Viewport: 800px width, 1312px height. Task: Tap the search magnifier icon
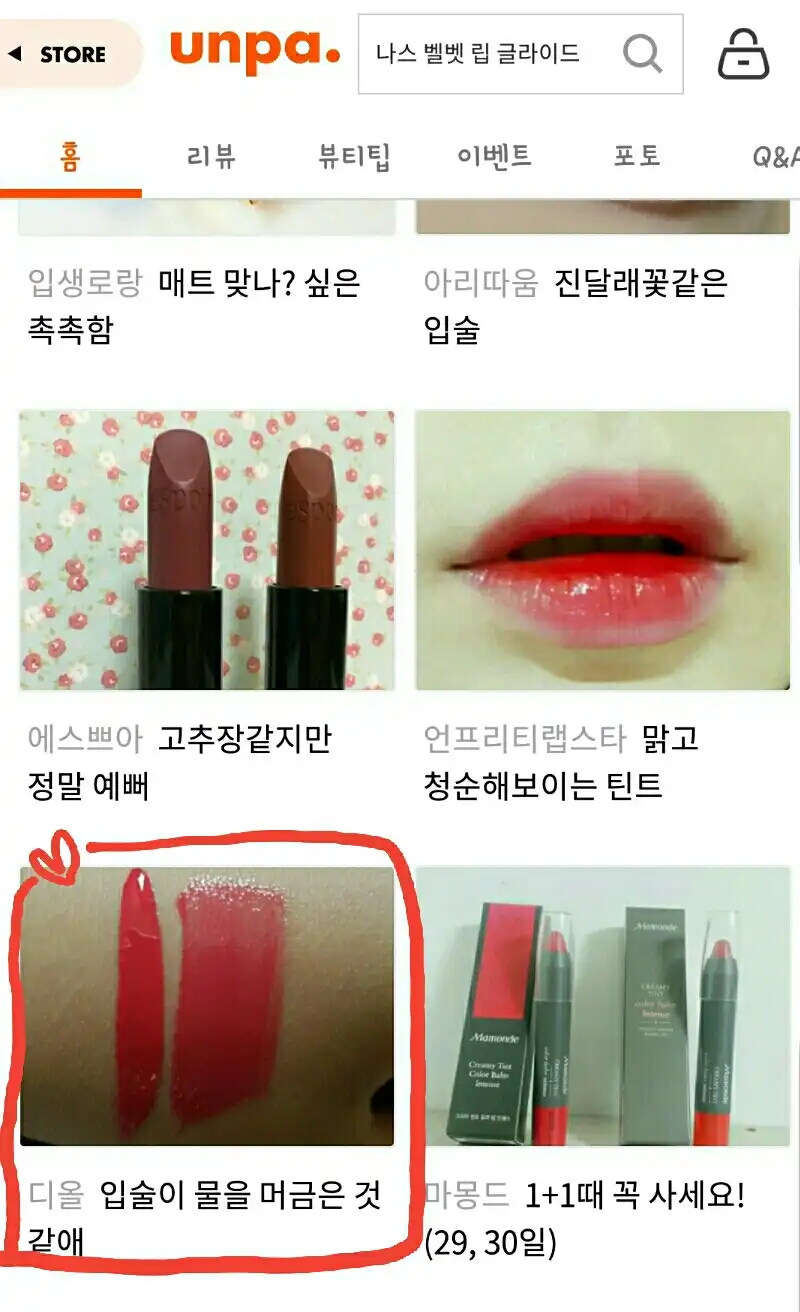[643, 53]
